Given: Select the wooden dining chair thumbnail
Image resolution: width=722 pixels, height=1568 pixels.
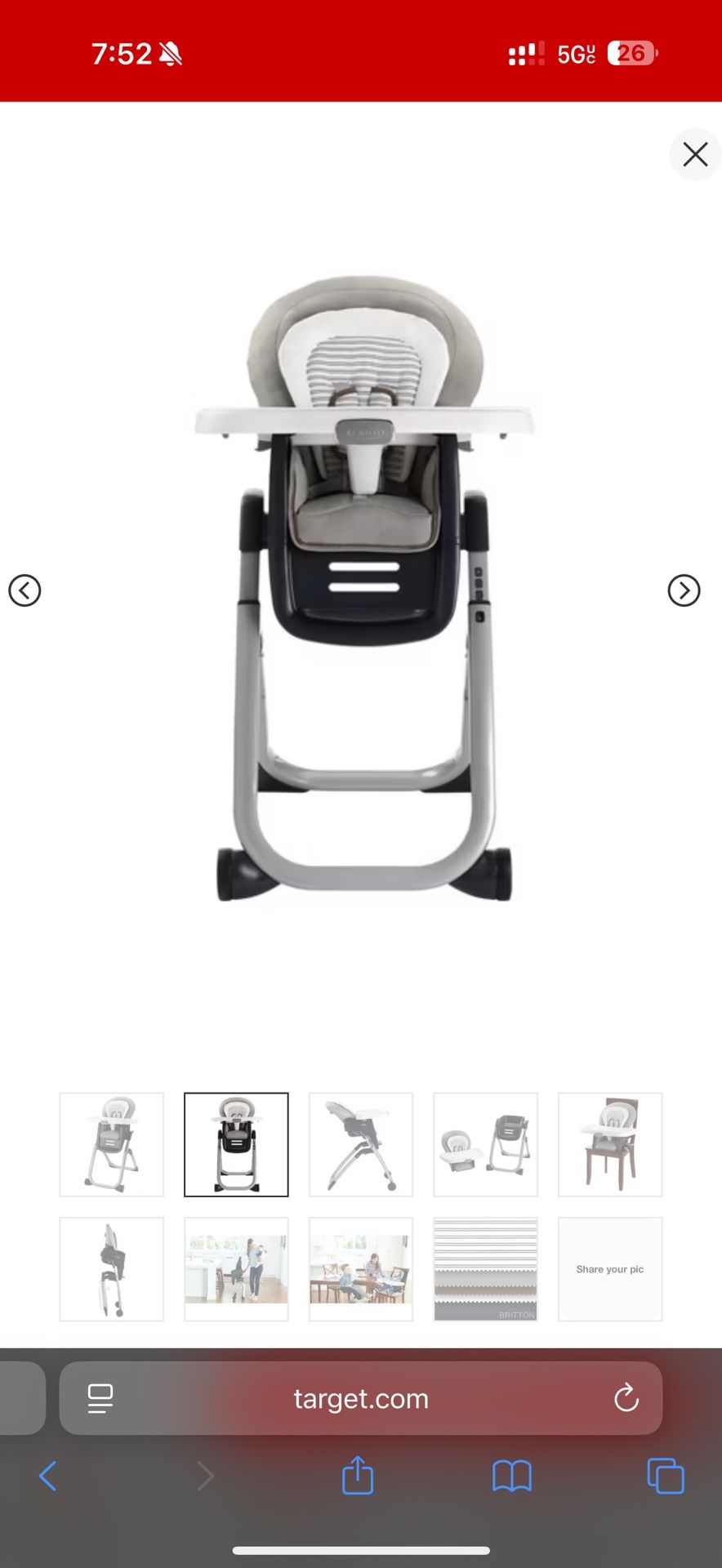Looking at the screenshot, I should (x=610, y=1144).
